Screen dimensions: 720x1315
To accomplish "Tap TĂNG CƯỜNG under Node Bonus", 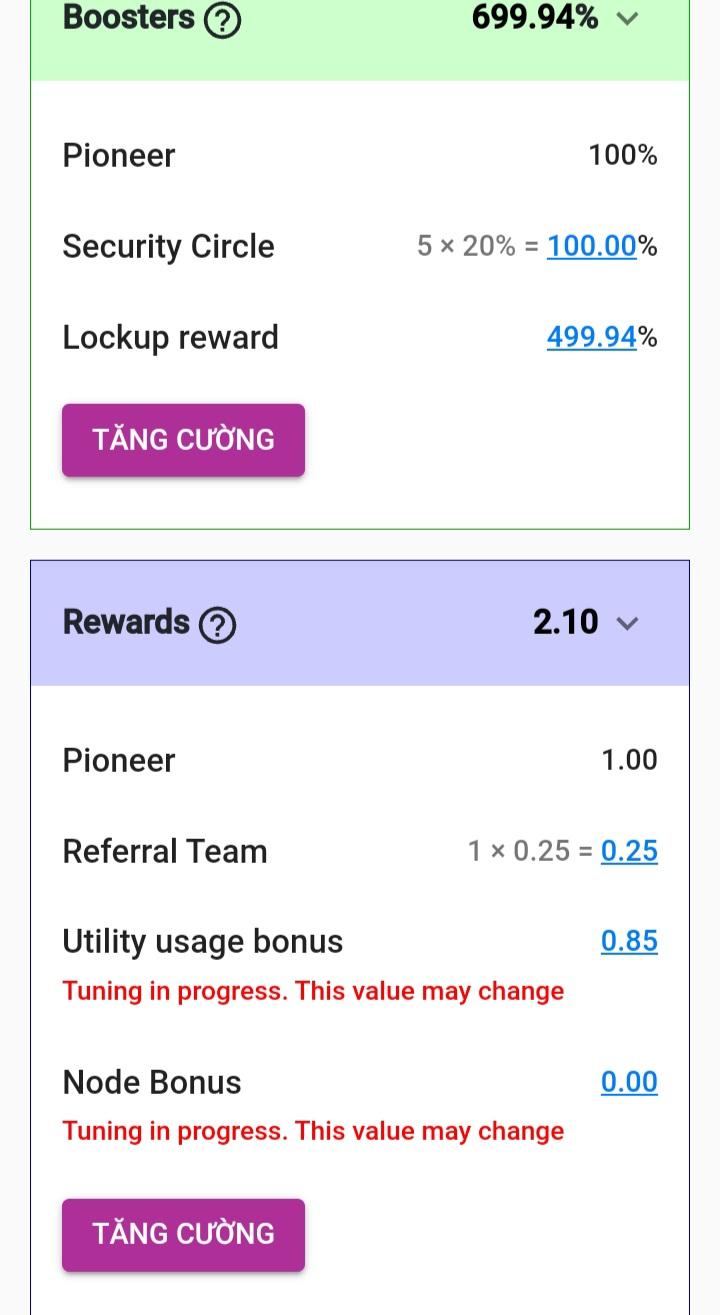I will pyautogui.click(x=183, y=1234).
